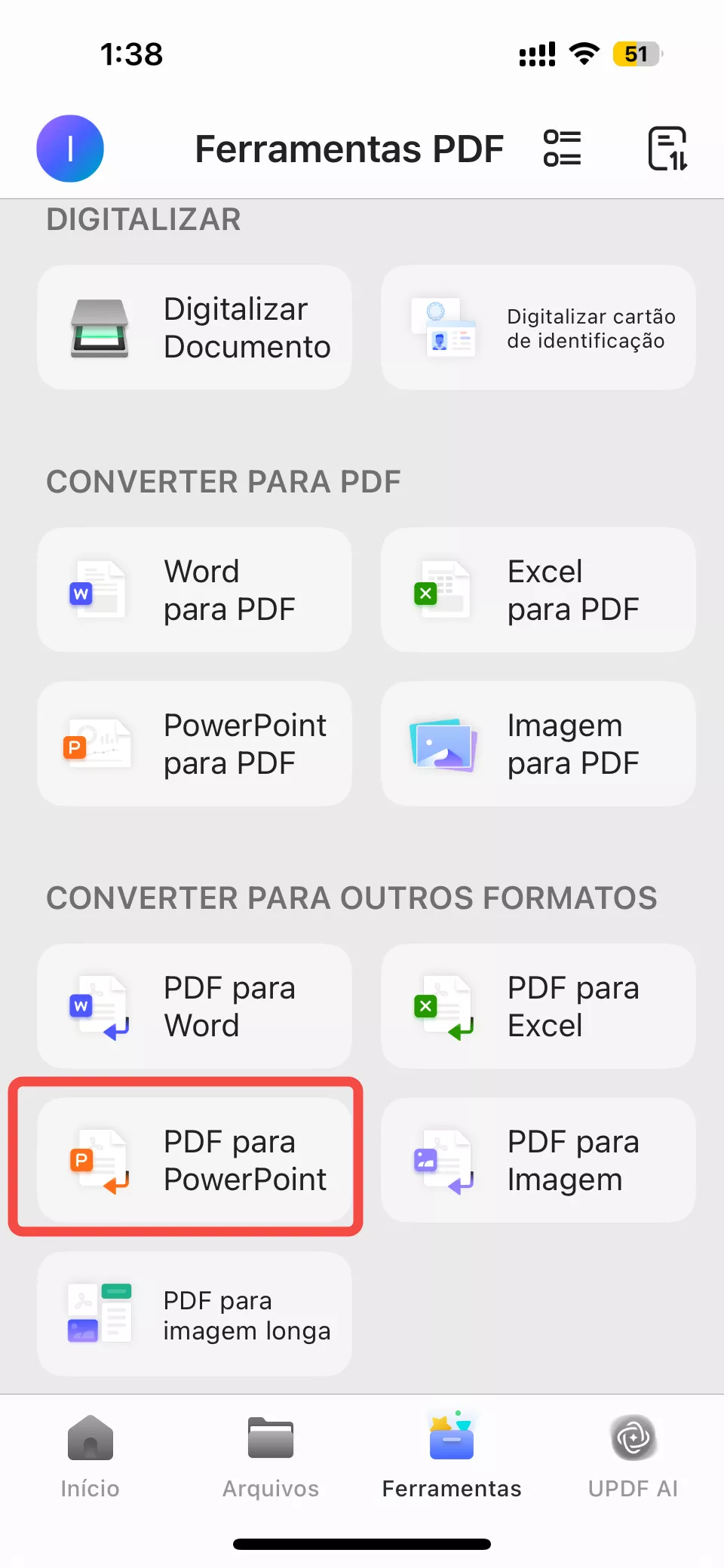Choose Word para PDF
This screenshot has width=724, height=1568.
195,590
